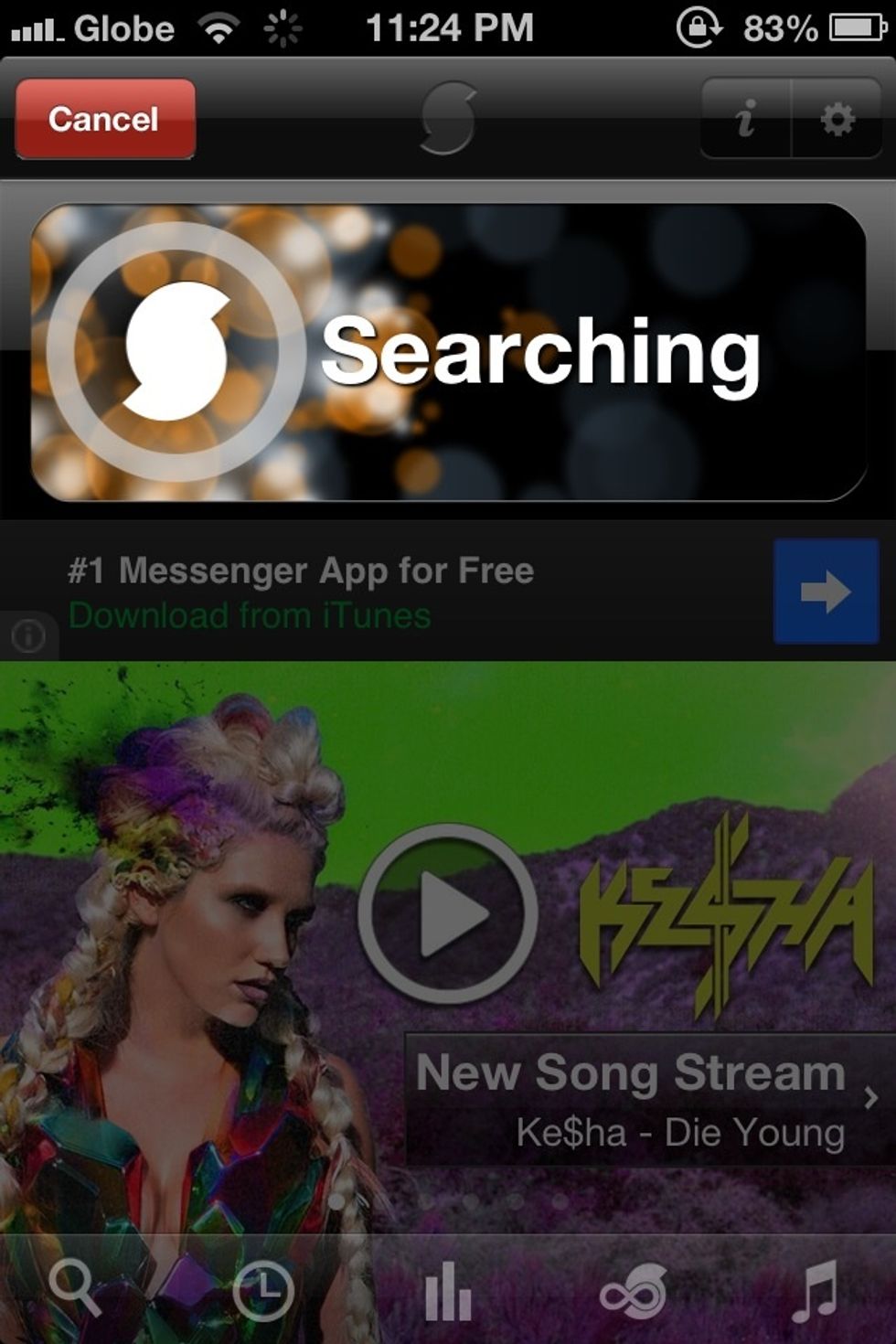Switch to the search tab
This screenshot has height=1344, width=896.
tap(76, 1289)
